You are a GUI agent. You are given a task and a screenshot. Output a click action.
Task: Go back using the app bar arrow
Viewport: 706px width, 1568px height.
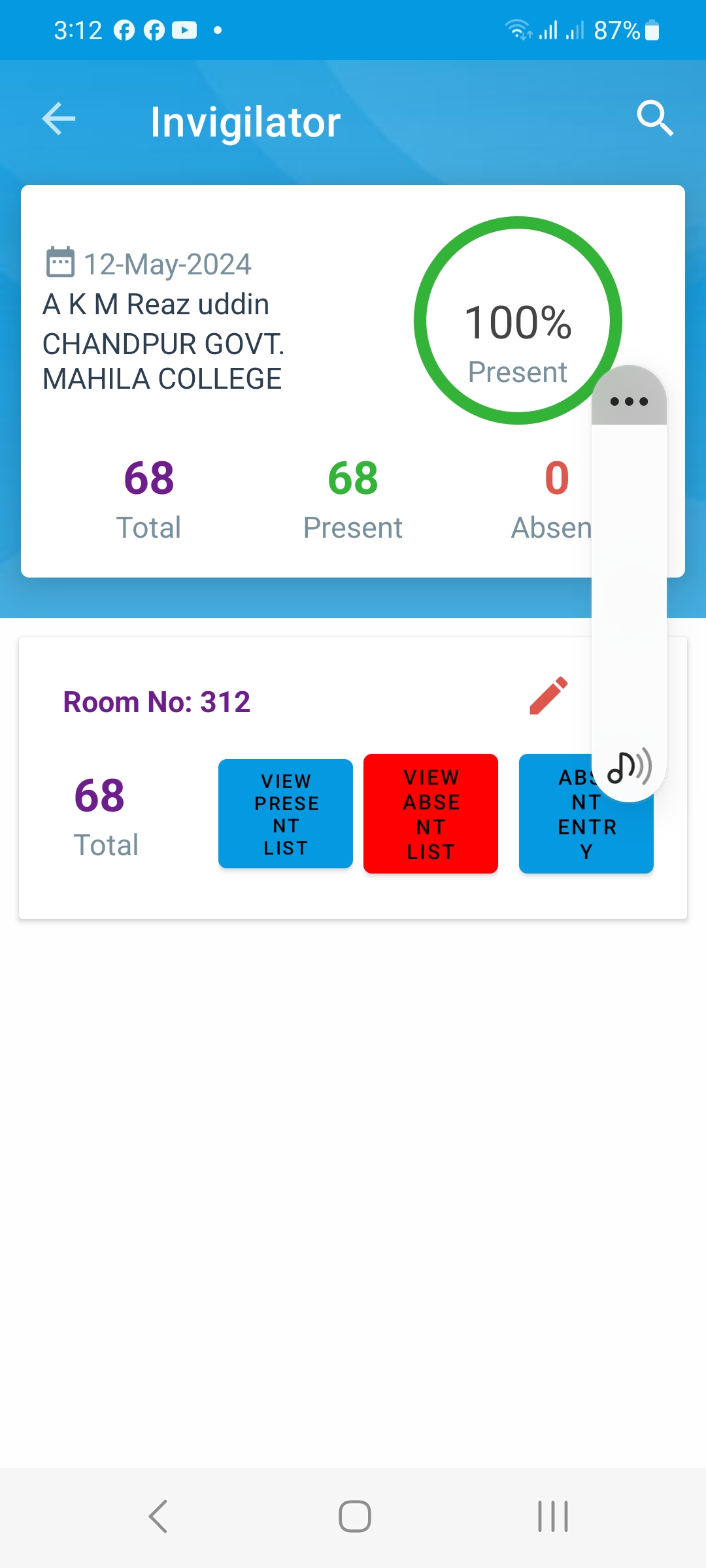point(59,119)
